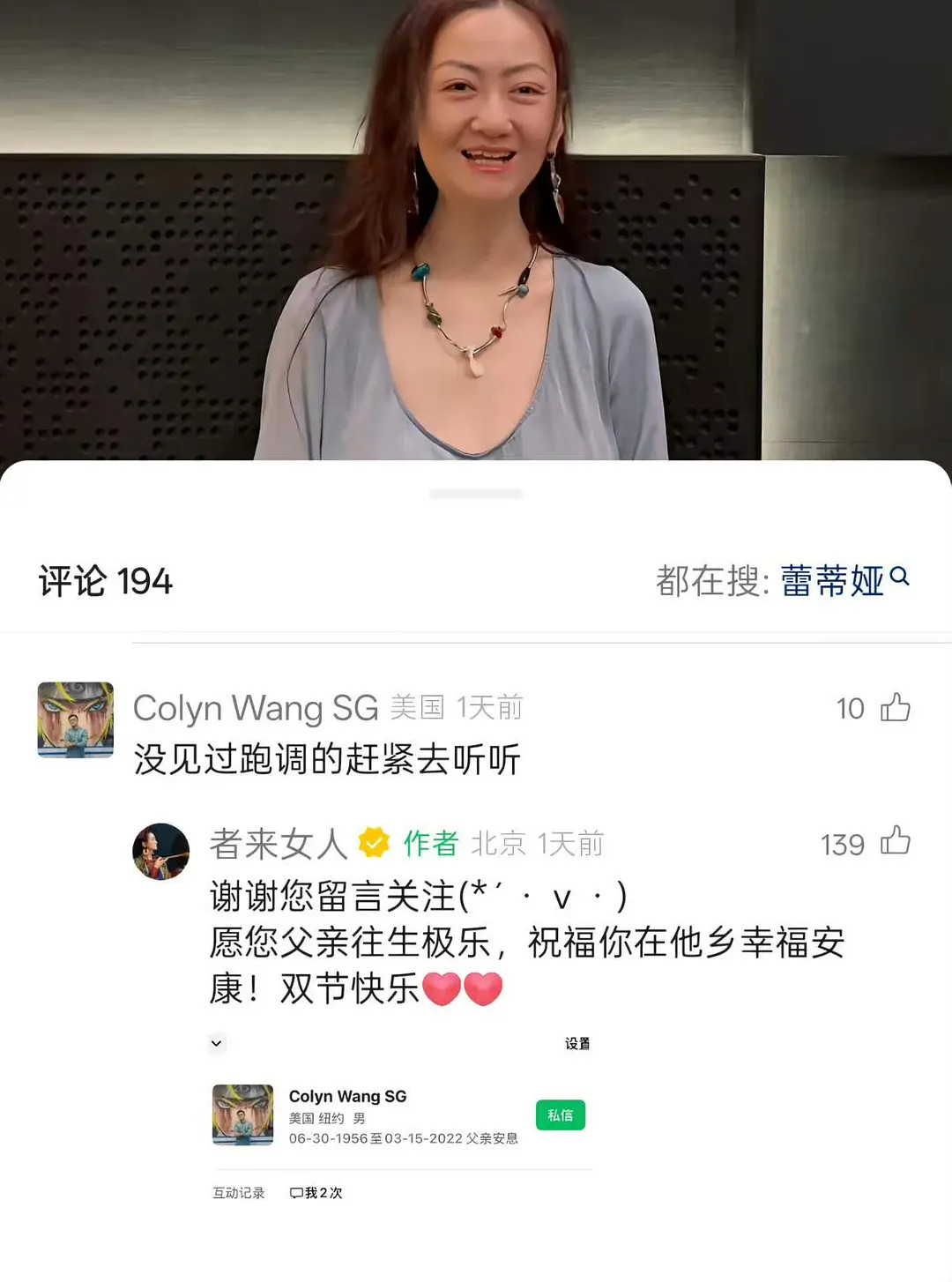Click Colyn Wang SG's Naruto comment avatar
The image size is (952, 1282).
75,720
